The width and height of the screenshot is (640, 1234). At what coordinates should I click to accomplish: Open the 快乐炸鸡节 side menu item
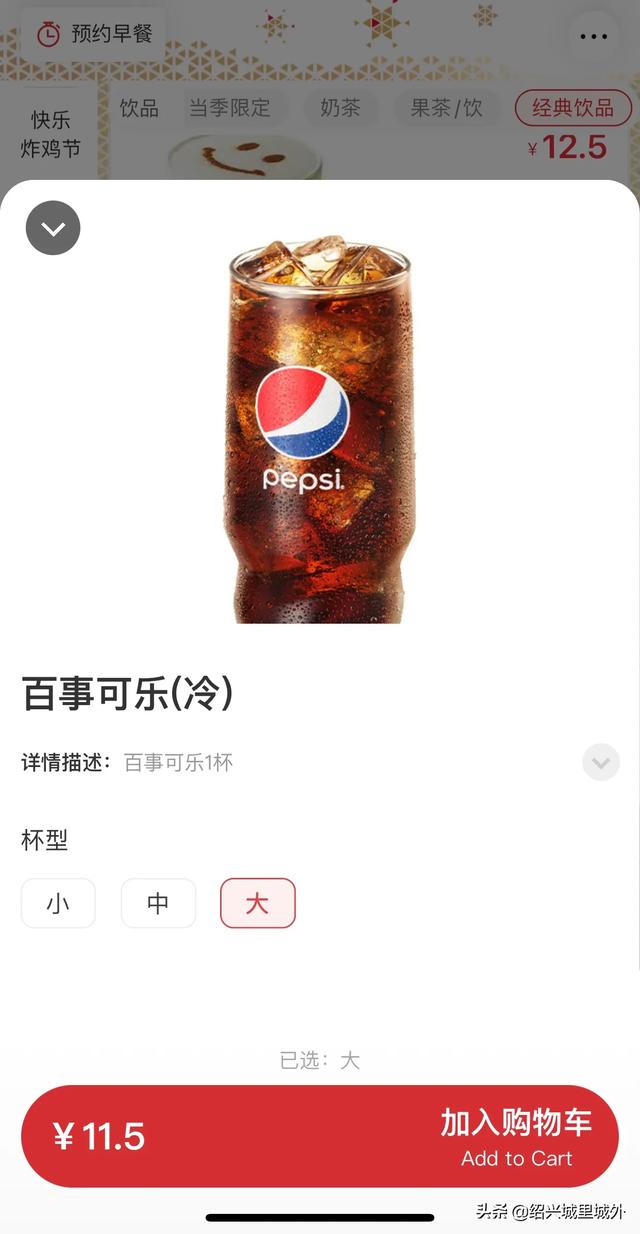(51, 134)
